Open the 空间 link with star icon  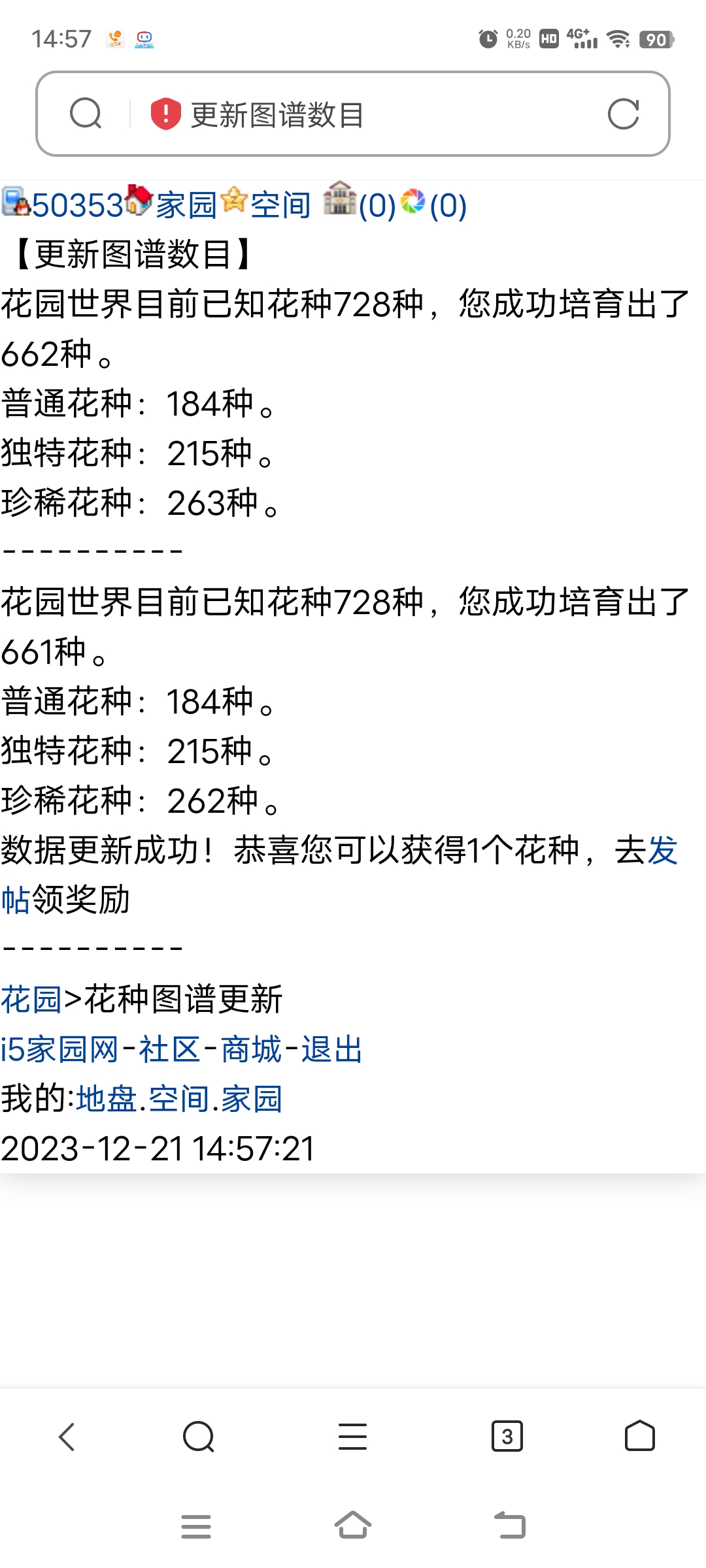point(280,206)
